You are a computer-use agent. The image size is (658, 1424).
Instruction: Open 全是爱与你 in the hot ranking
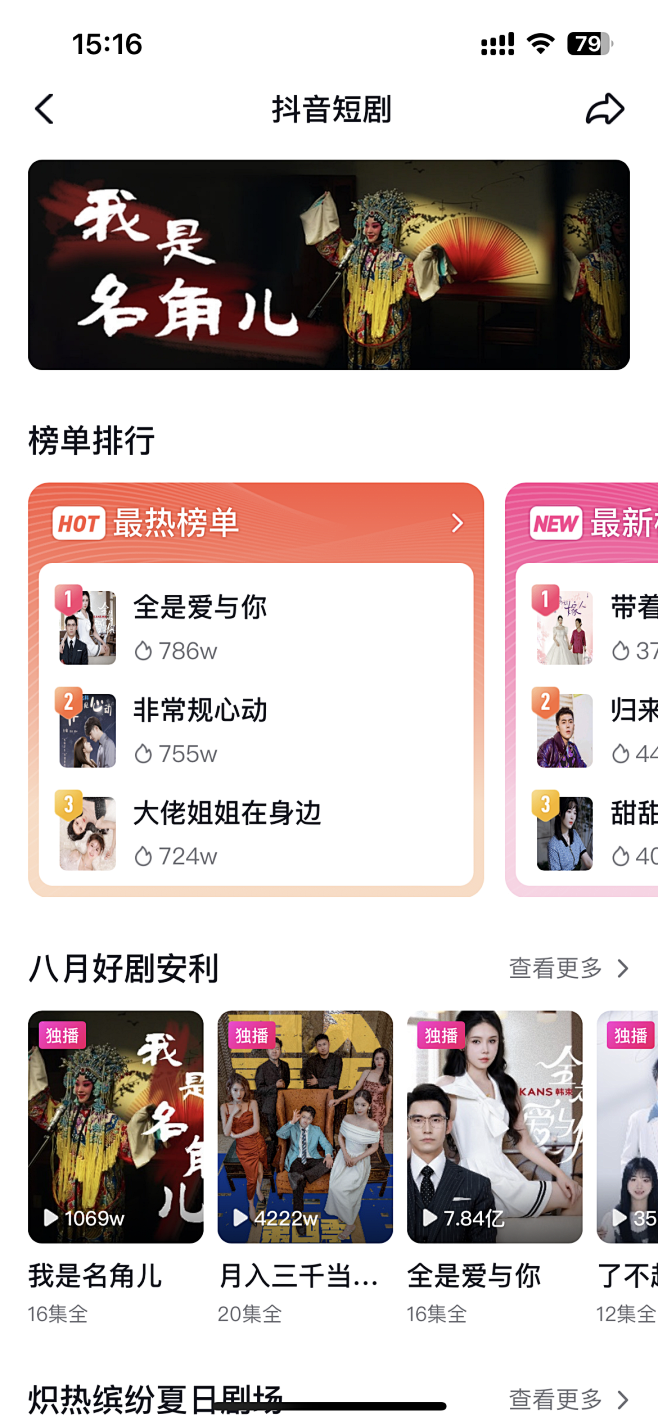point(200,626)
